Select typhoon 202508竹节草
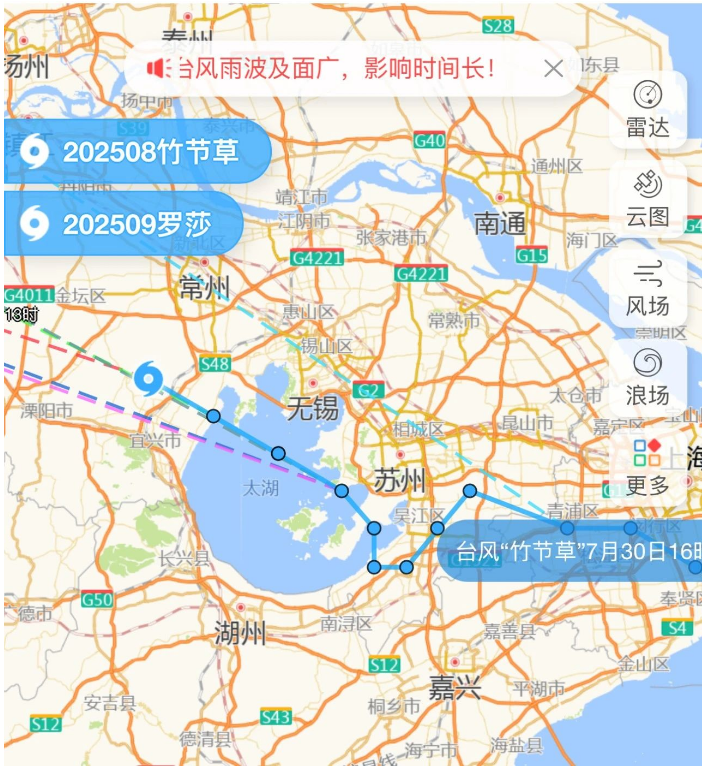Viewport: 705px width, 770px height. [x=137, y=151]
